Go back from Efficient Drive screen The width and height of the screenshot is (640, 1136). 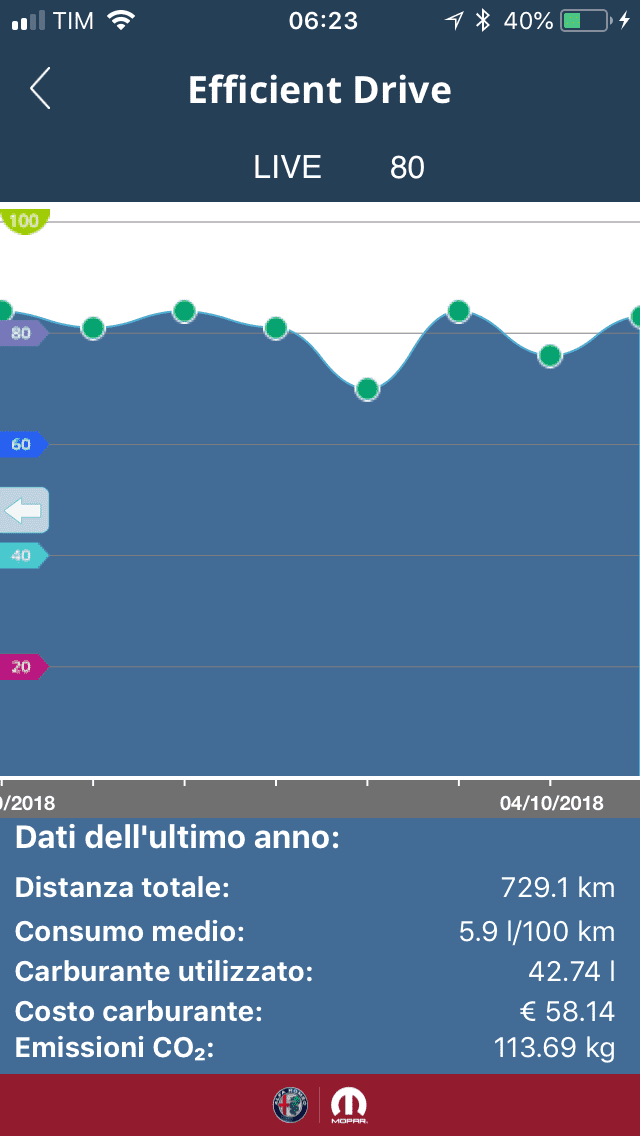pyautogui.click(x=40, y=90)
